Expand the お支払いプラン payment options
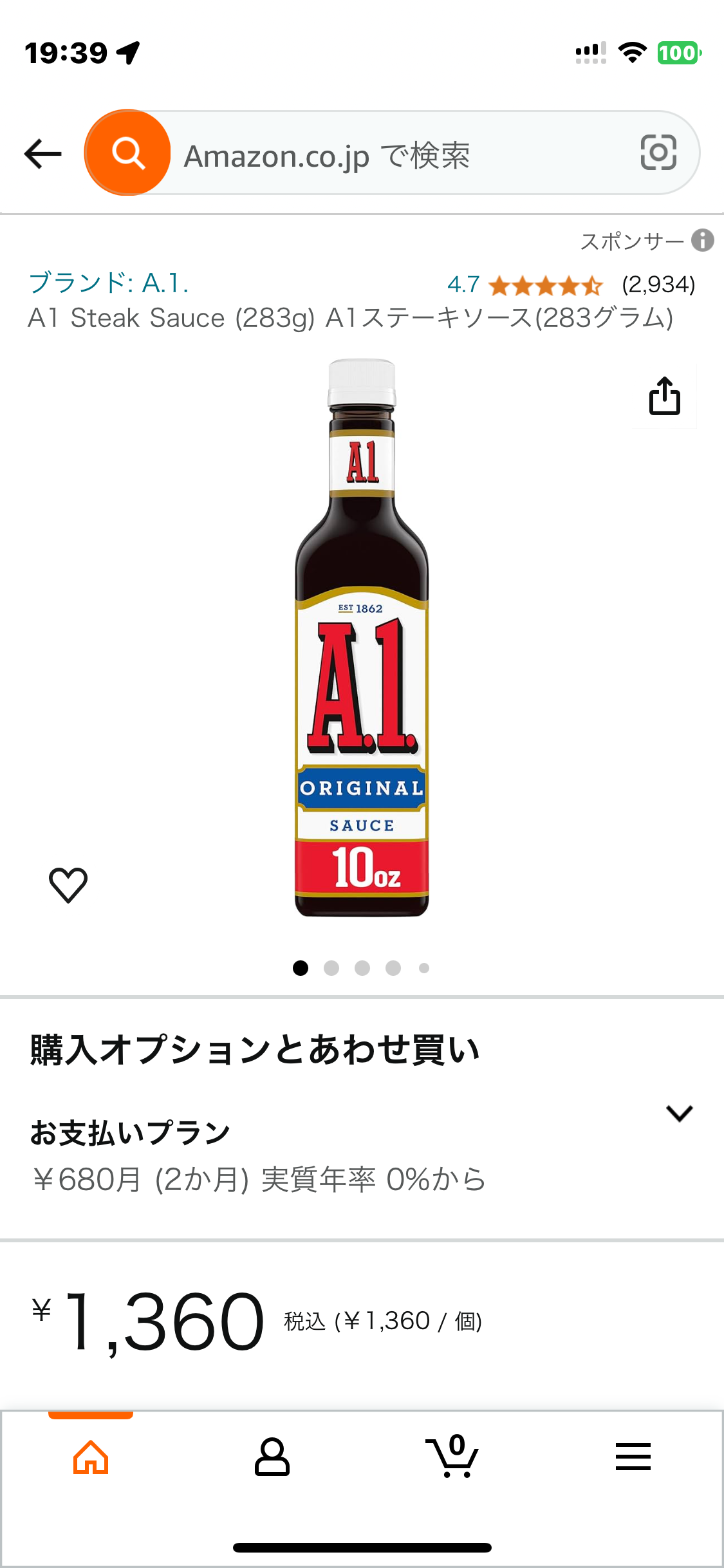Image resolution: width=724 pixels, height=1568 pixels. point(679,1113)
